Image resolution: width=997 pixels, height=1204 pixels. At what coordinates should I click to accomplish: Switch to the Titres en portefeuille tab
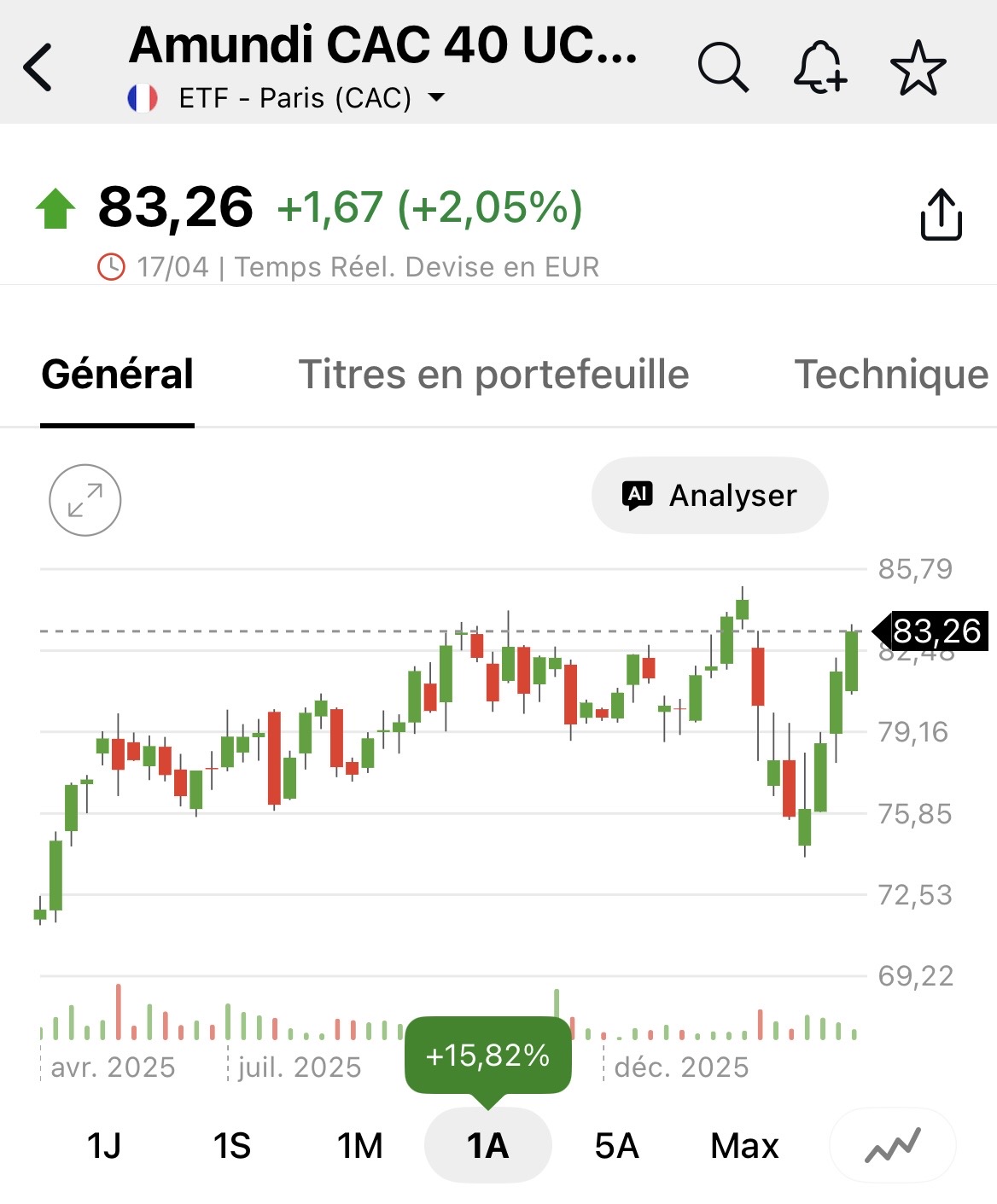click(x=493, y=375)
